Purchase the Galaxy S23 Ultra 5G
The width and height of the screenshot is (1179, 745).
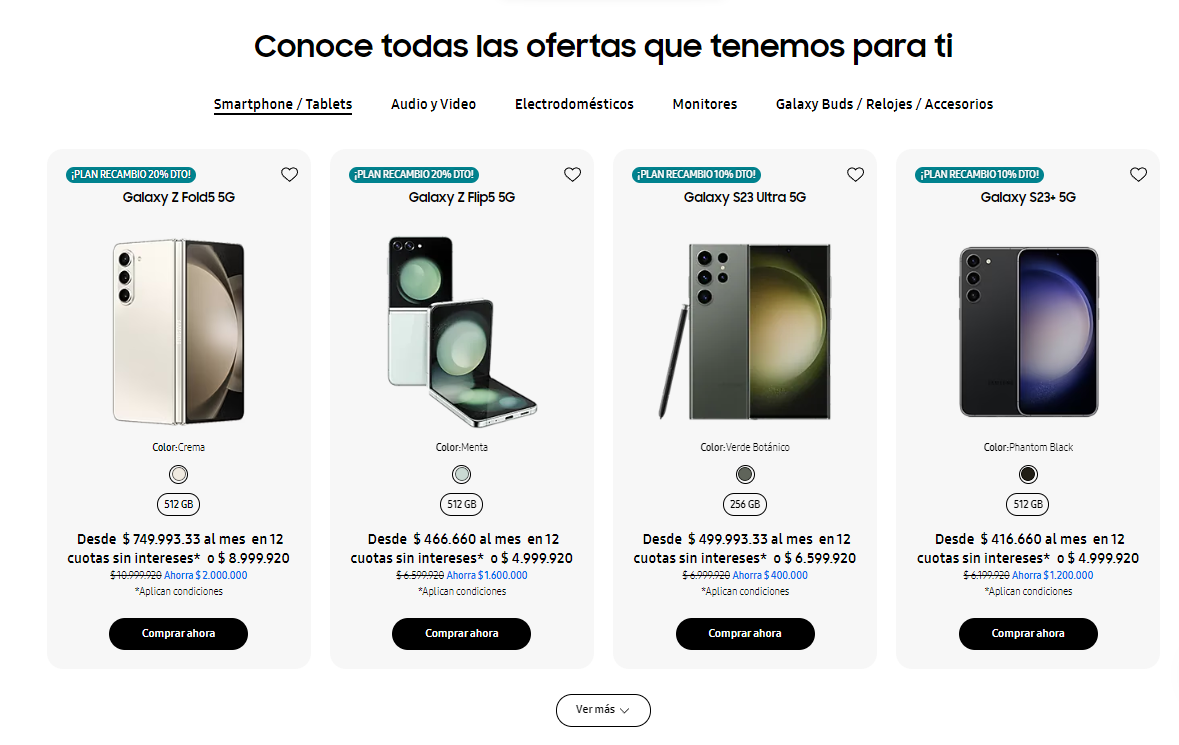click(744, 634)
